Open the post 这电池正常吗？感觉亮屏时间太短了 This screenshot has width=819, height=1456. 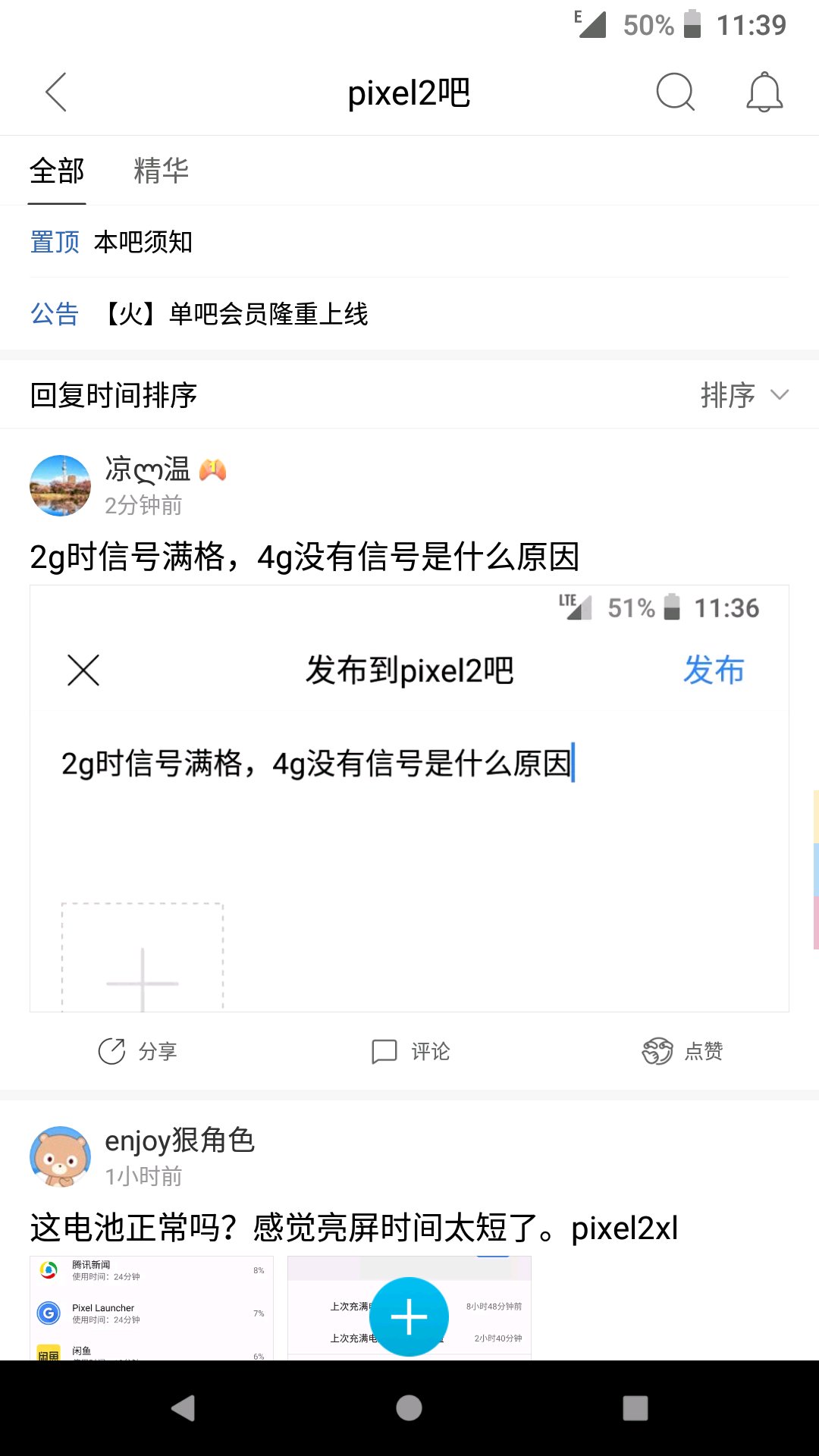[x=353, y=1228]
